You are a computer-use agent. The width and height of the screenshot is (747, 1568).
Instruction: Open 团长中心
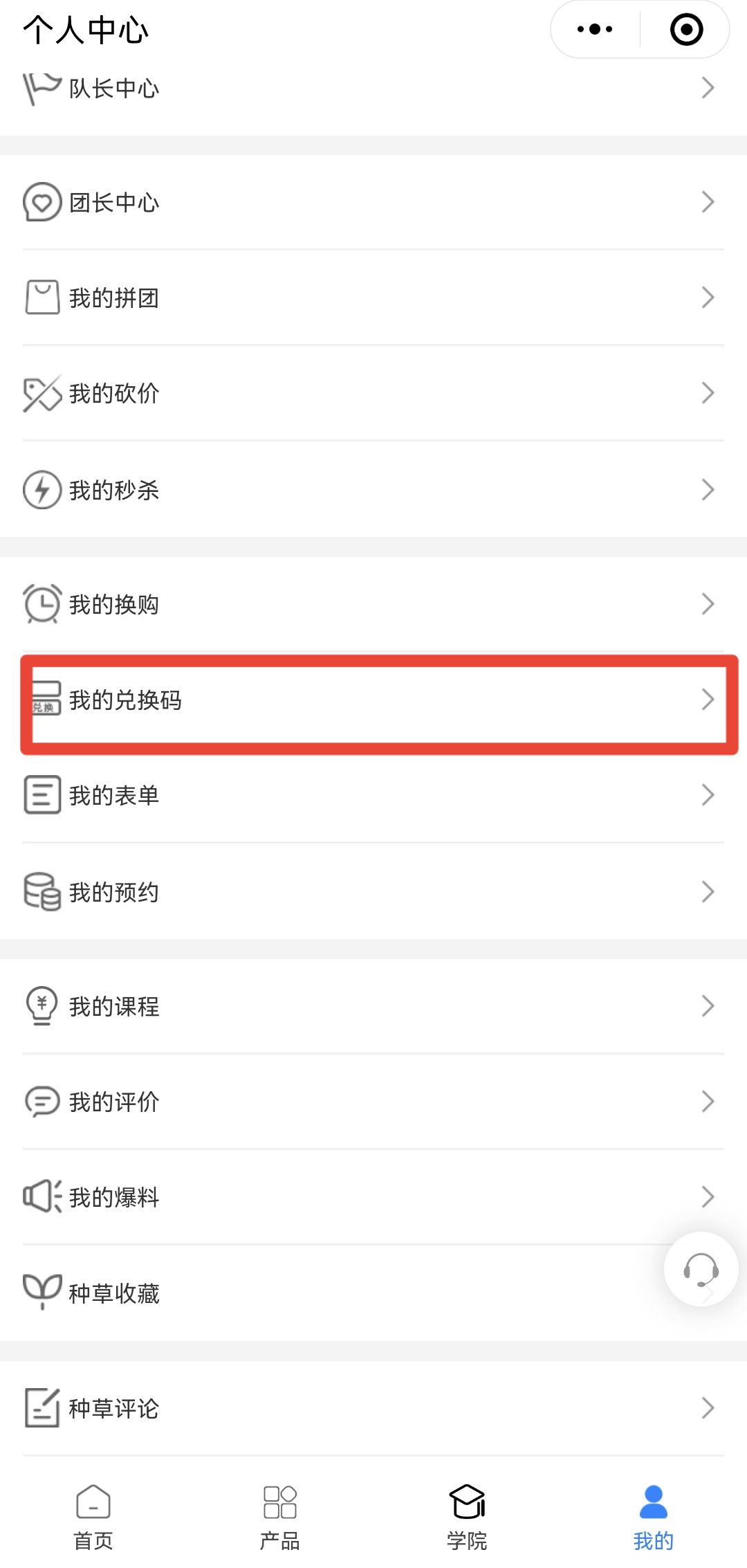[373, 202]
